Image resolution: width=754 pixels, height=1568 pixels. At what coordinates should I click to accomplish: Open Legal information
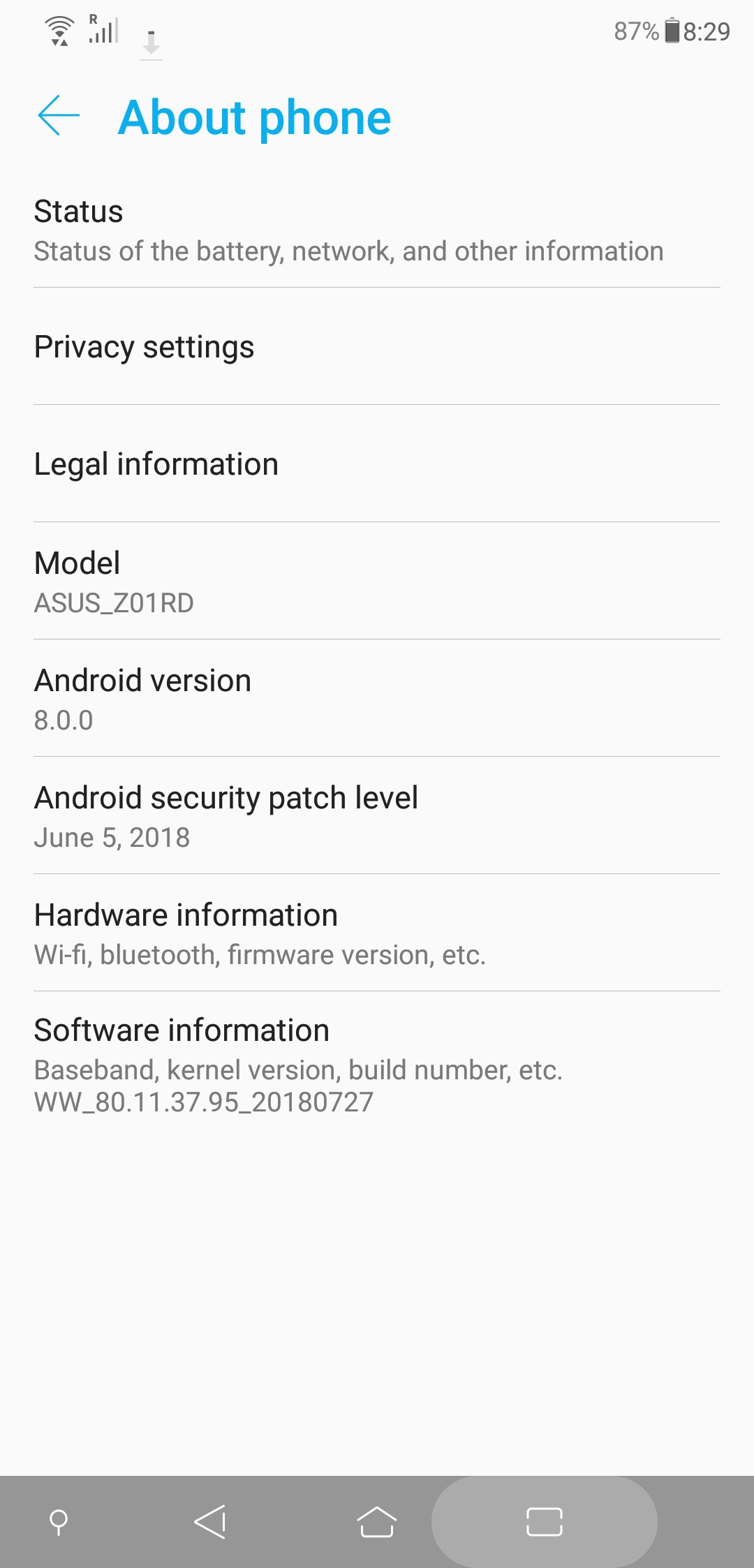[x=377, y=464]
